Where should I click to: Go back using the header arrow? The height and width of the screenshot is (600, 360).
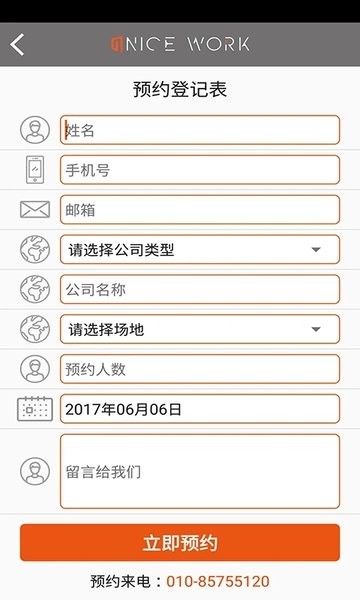pos(18,44)
